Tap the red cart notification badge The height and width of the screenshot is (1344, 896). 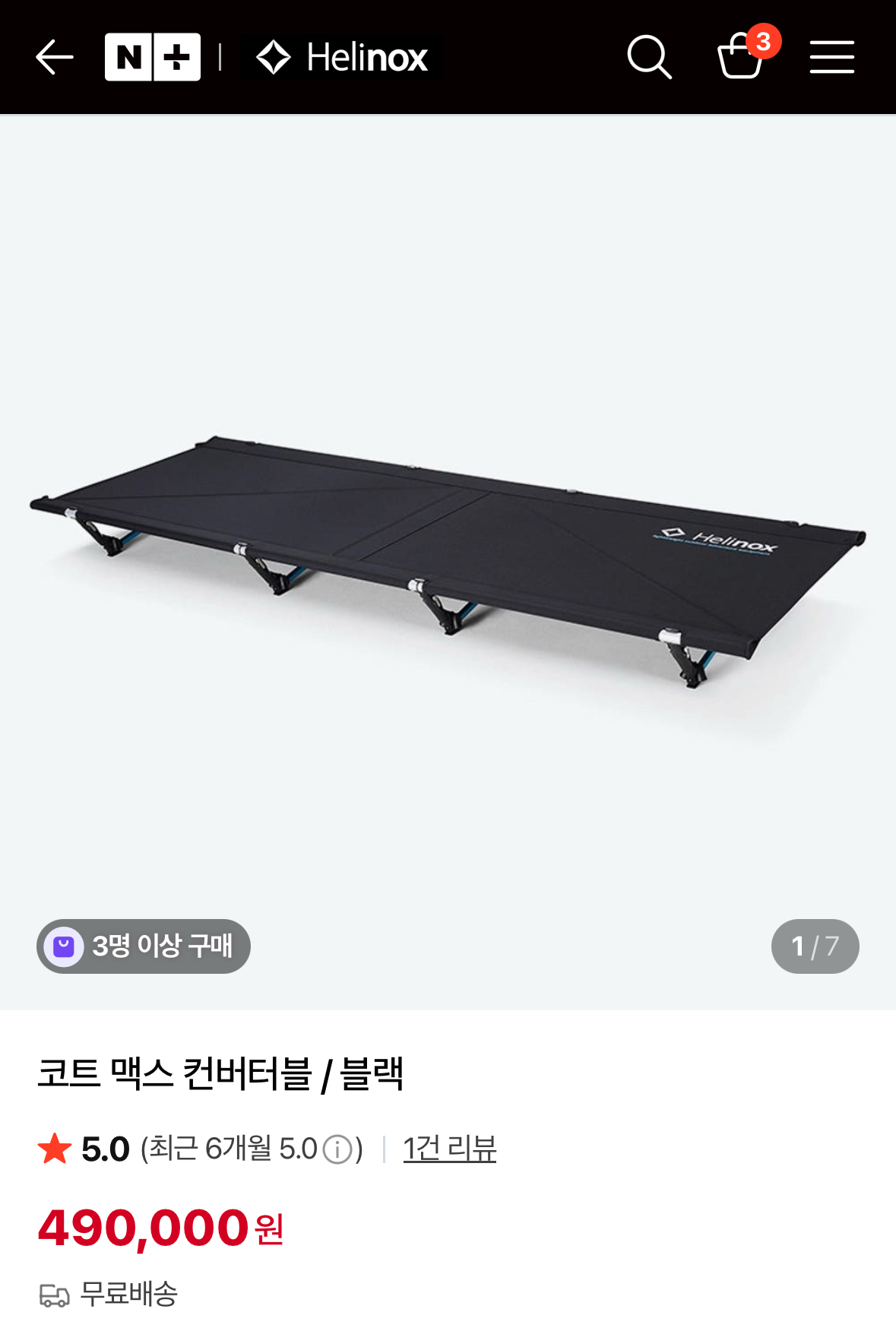(x=763, y=43)
